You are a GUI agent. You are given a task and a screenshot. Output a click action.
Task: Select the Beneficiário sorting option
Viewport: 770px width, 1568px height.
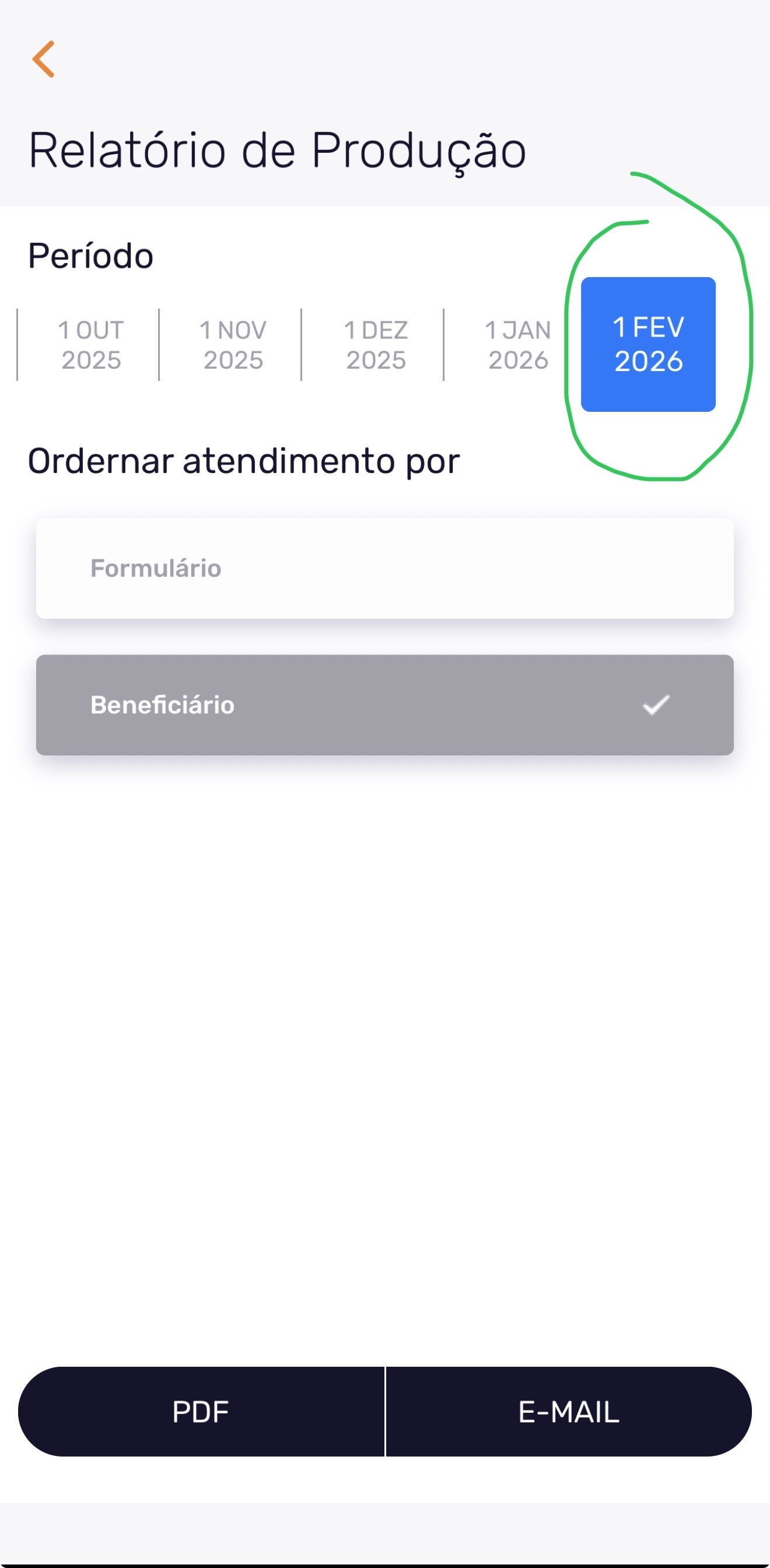384,705
